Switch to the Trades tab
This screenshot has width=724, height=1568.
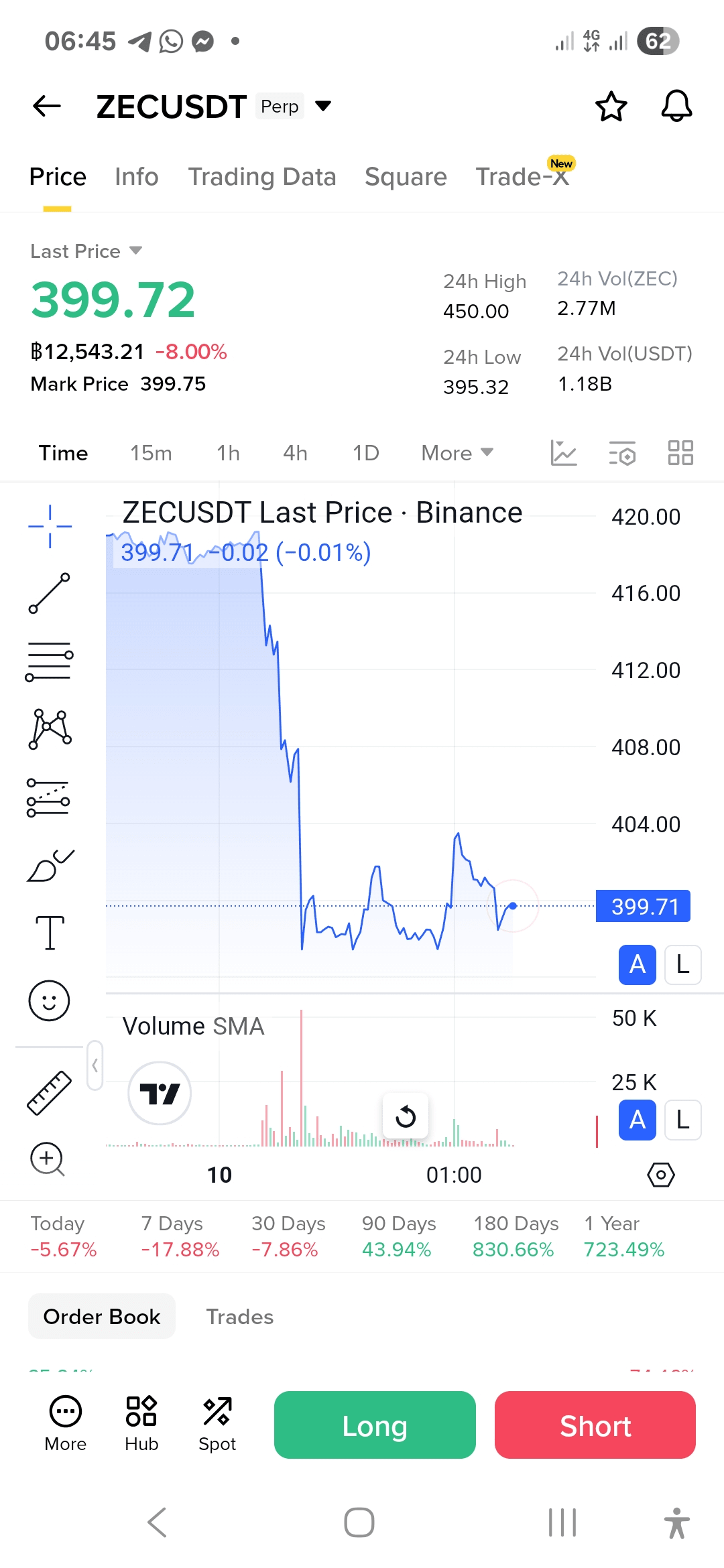click(239, 1317)
